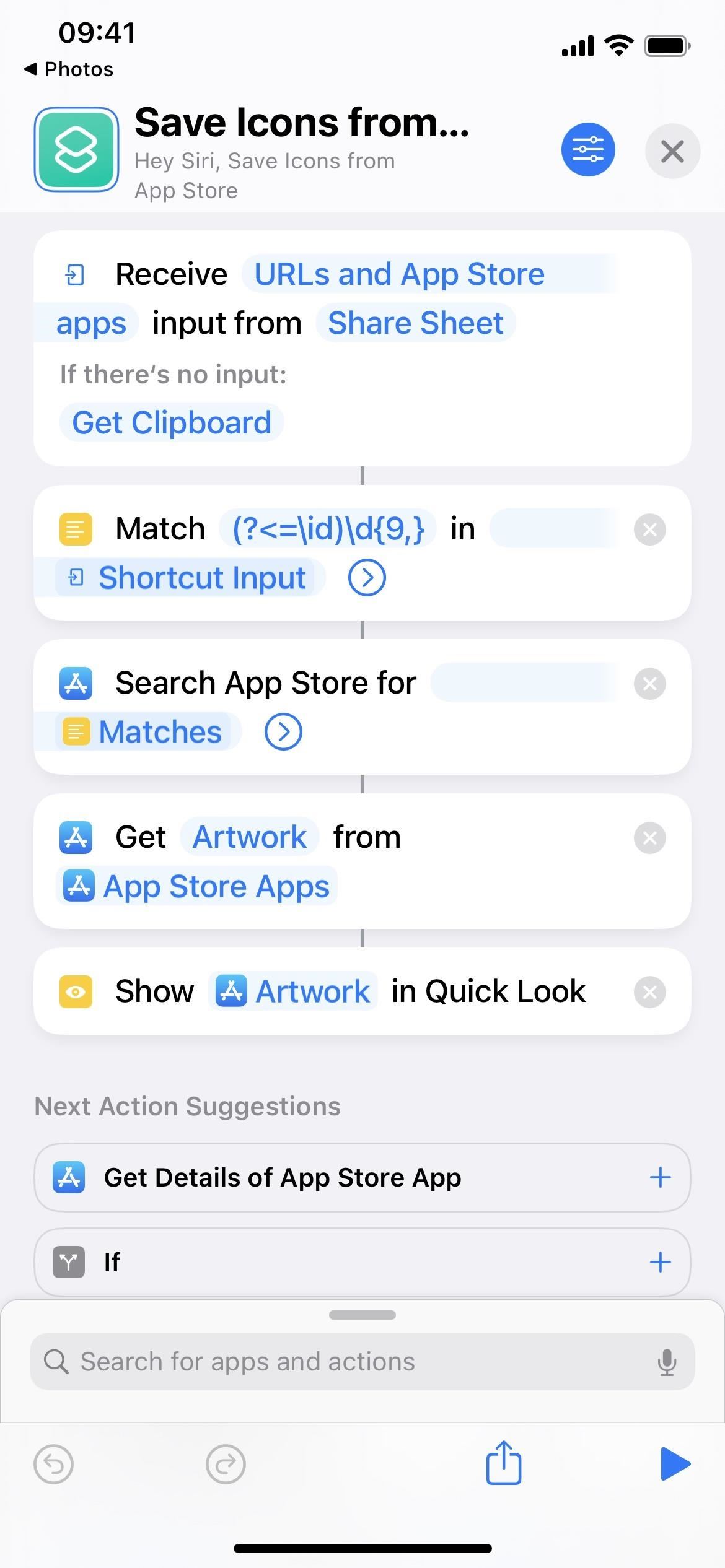Image resolution: width=725 pixels, height=1568 pixels.
Task: Run the shortcut with play button
Action: point(675,1464)
